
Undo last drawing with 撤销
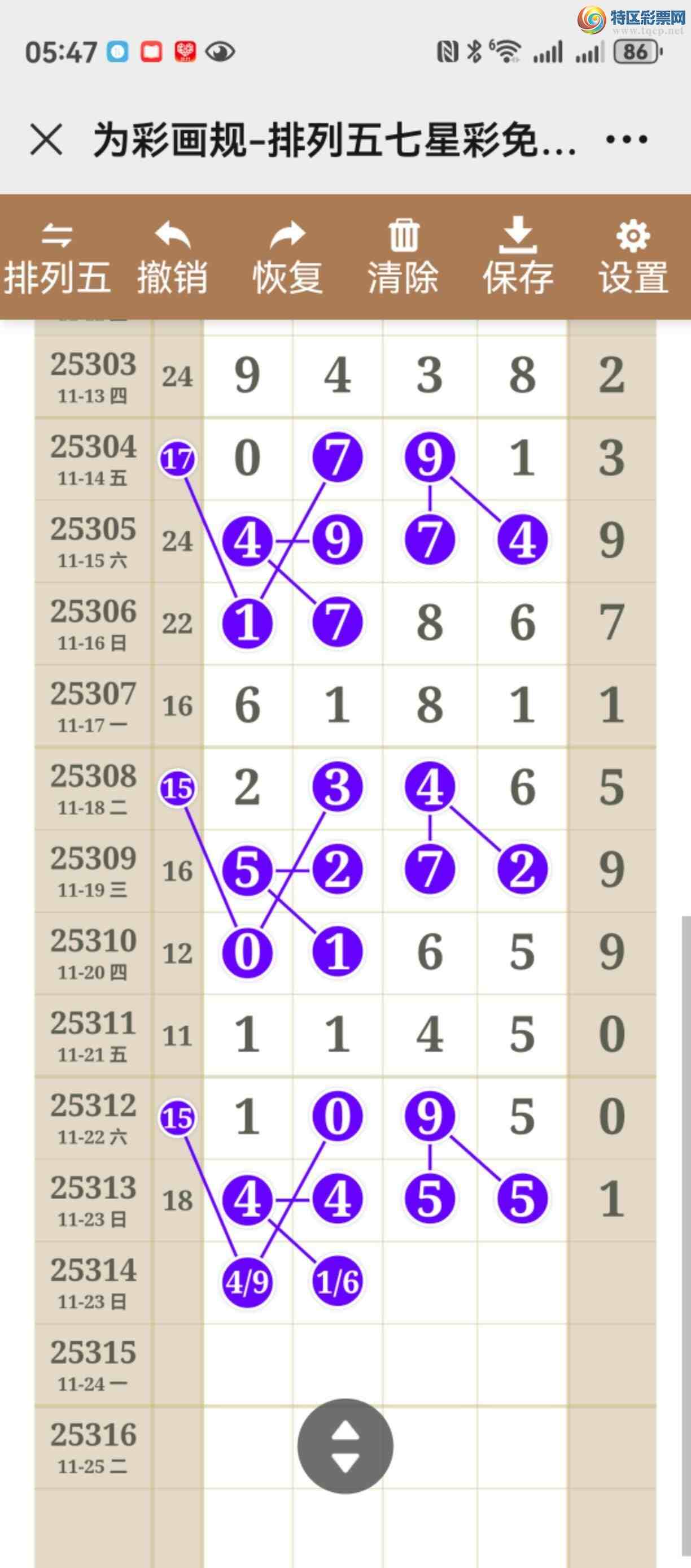tap(172, 258)
